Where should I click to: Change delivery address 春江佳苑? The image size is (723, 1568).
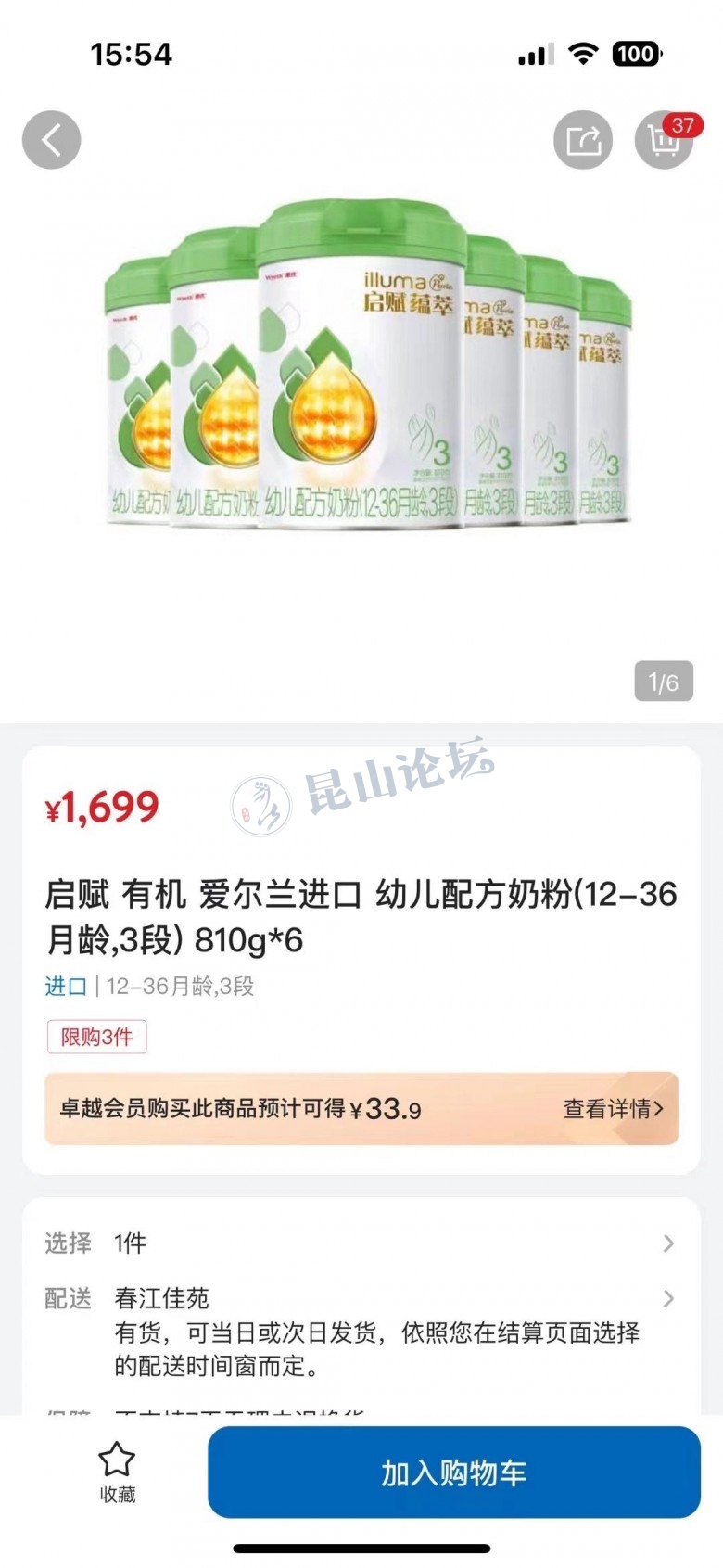pos(361,1298)
